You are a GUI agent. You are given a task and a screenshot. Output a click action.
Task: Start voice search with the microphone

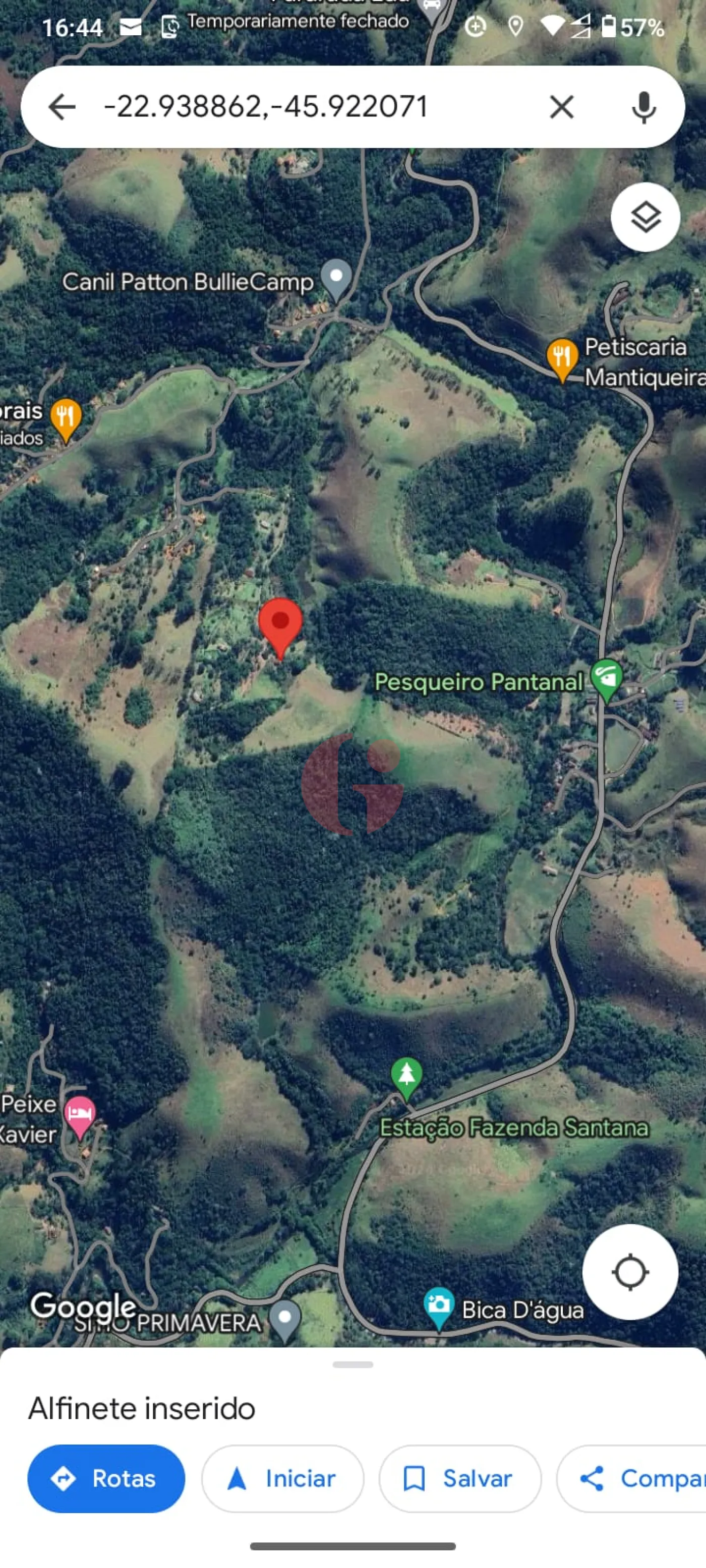pyautogui.click(x=643, y=107)
